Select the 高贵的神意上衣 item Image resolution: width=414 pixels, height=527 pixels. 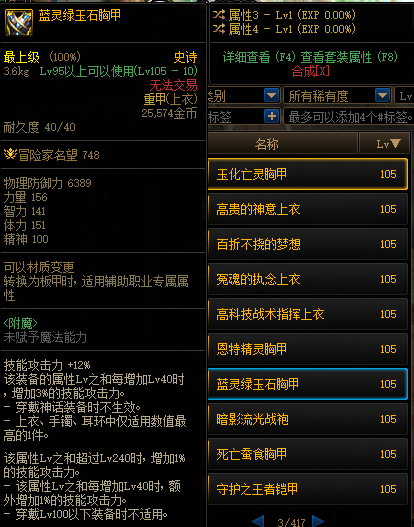(x=308, y=209)
